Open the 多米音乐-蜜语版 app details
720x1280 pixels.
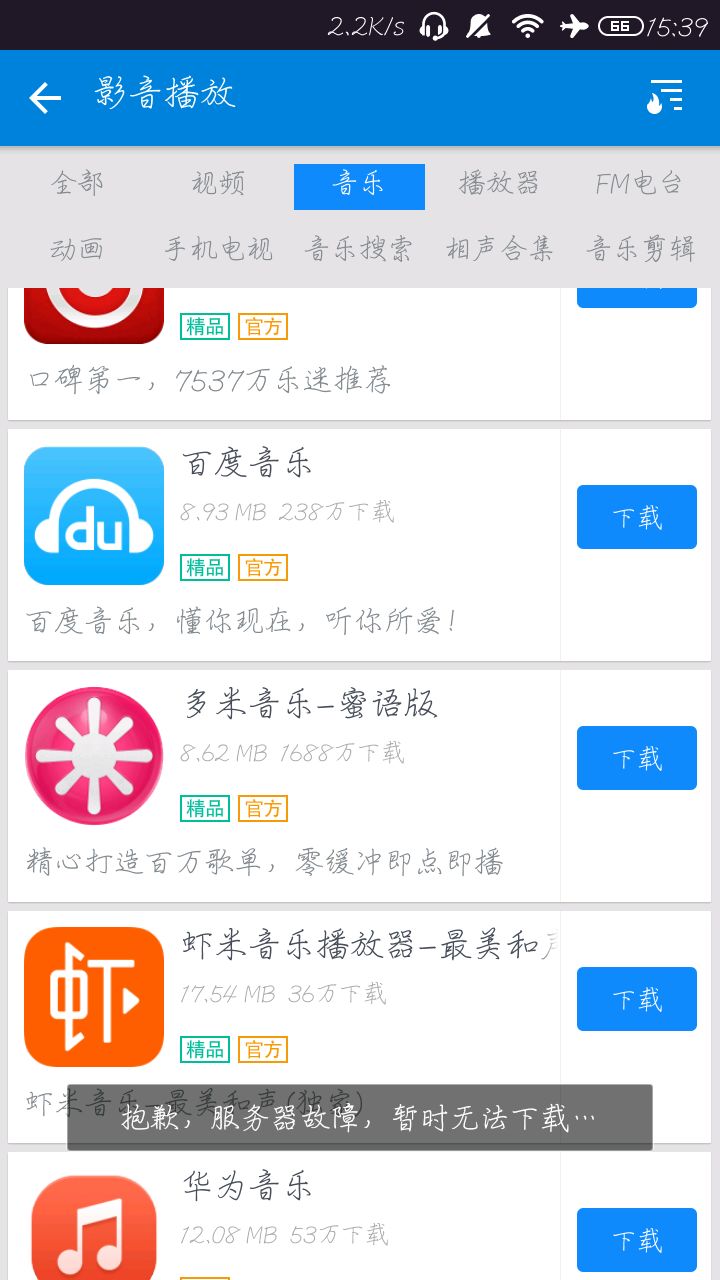284,786
